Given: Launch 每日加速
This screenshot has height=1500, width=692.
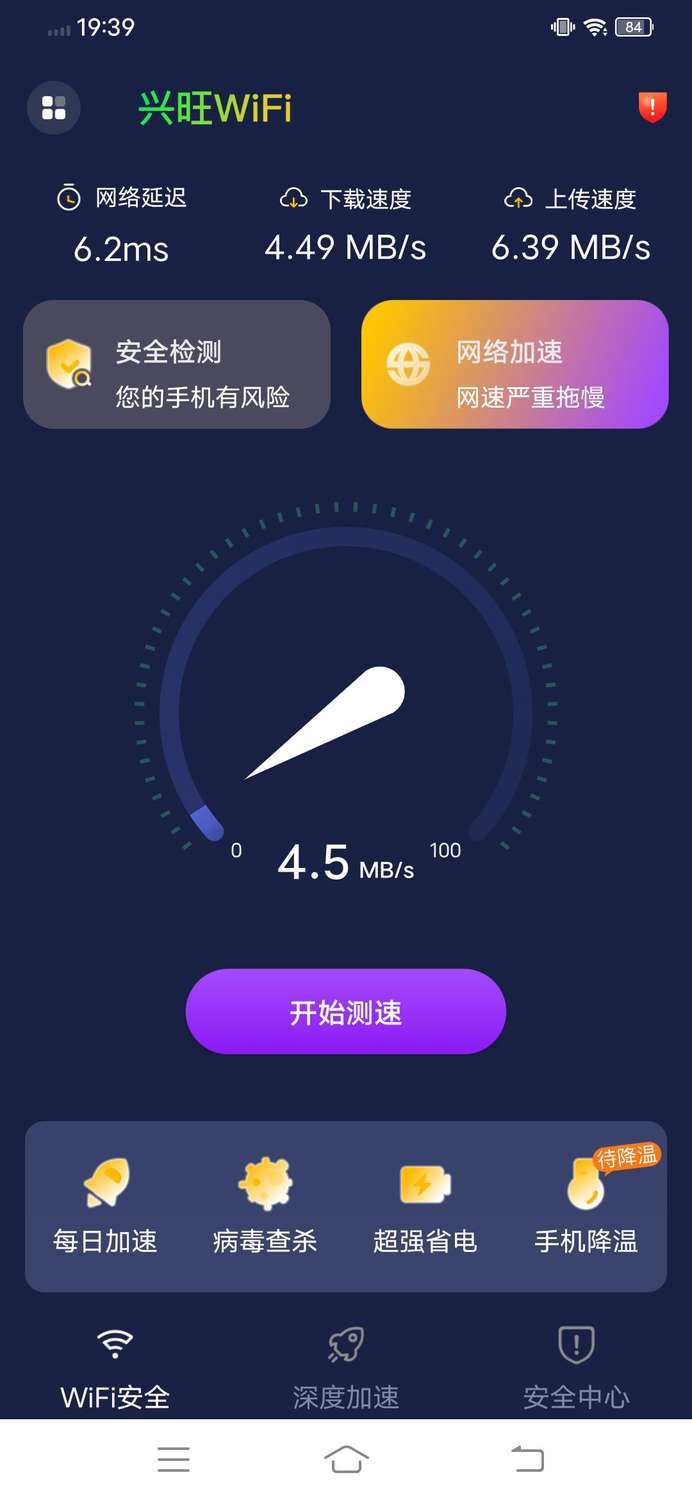Looking at the screenshot, I should [x=105, y=1206].
